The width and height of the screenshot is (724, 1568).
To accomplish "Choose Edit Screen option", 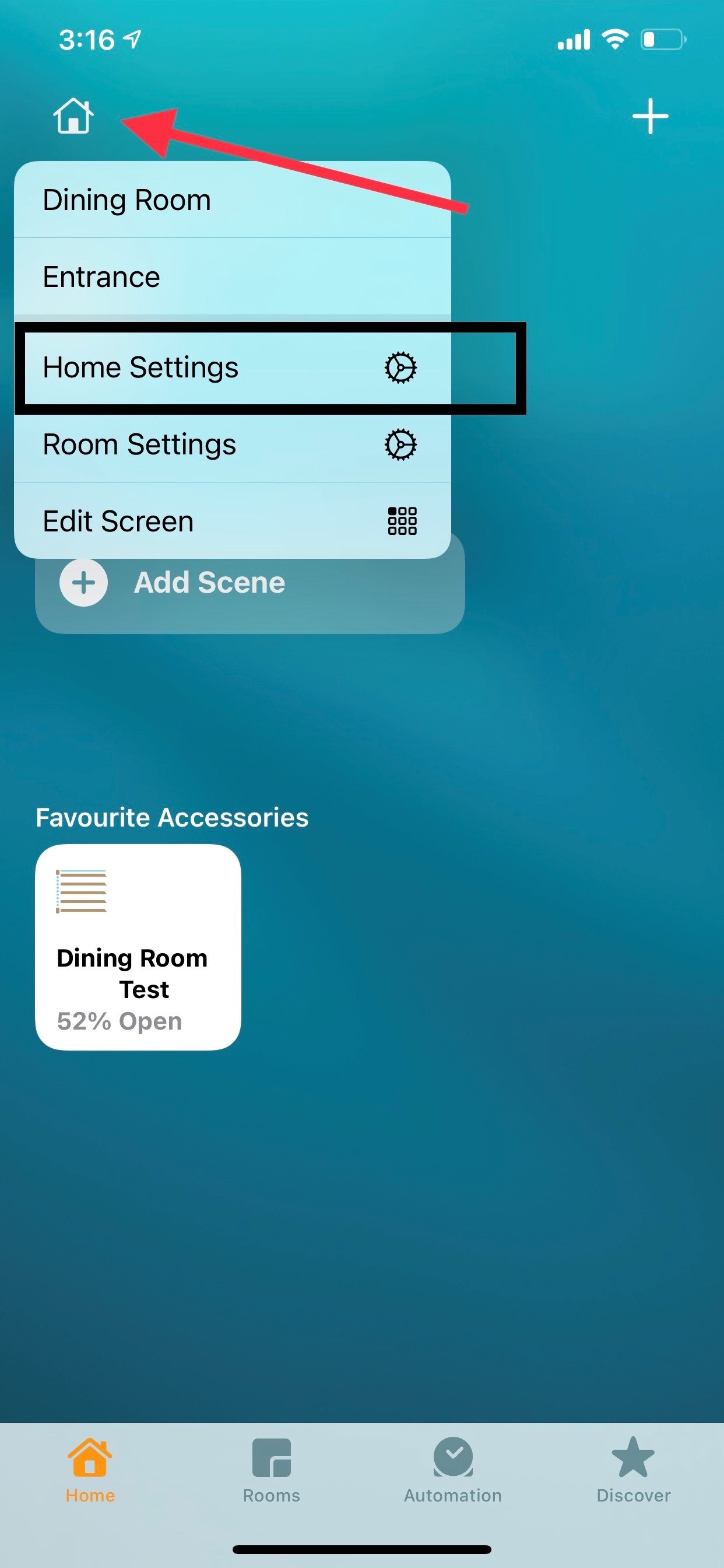I will 231,521.
